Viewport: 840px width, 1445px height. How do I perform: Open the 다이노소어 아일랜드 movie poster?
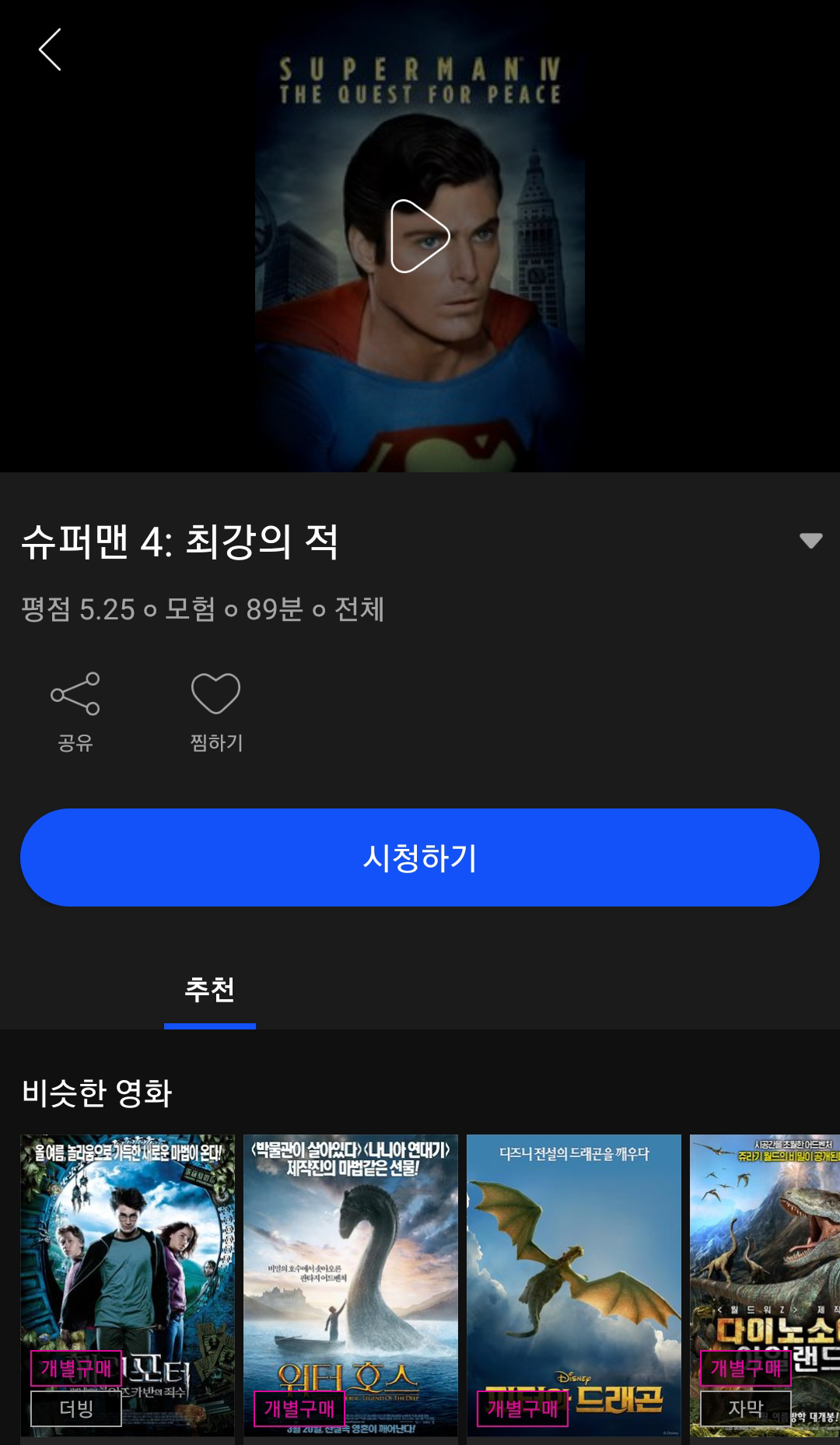[765, 1285]
